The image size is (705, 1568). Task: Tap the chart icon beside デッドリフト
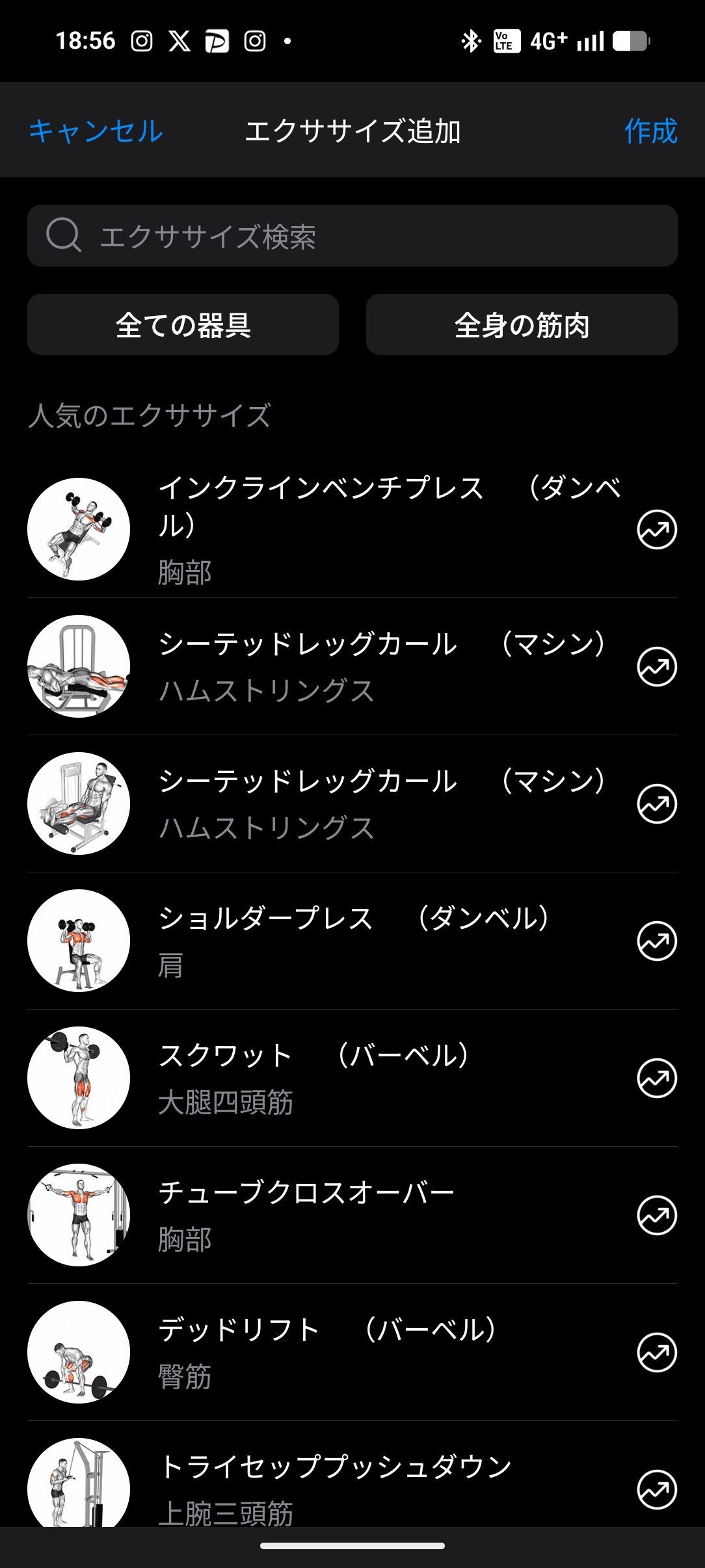(657, 1352)
